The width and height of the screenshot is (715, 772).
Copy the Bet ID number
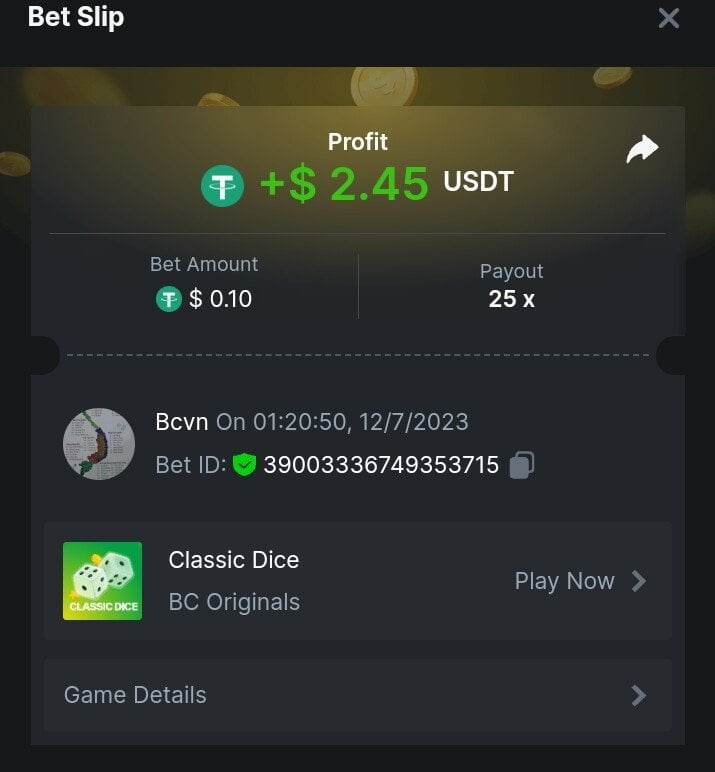522,465
